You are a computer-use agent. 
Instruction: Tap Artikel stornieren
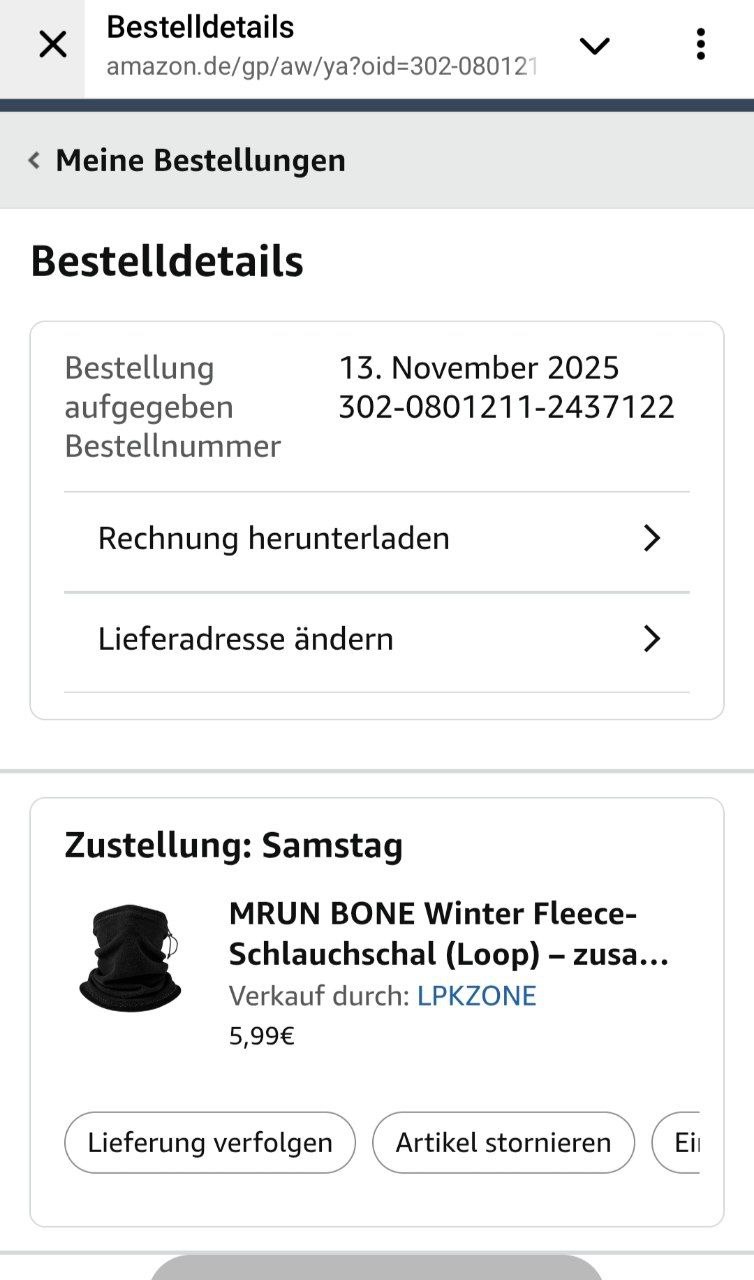(x=503, y=1142)
